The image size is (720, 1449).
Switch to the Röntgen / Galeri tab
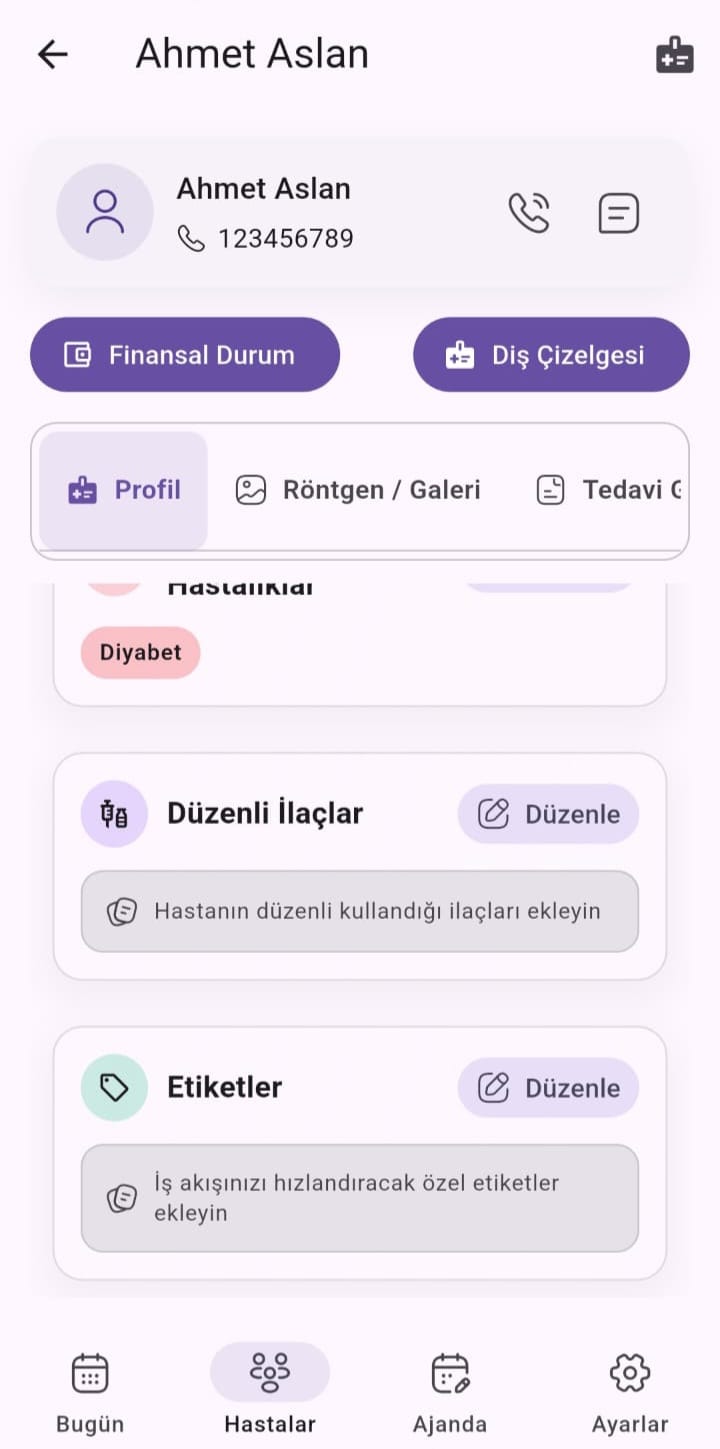(358, 490)
